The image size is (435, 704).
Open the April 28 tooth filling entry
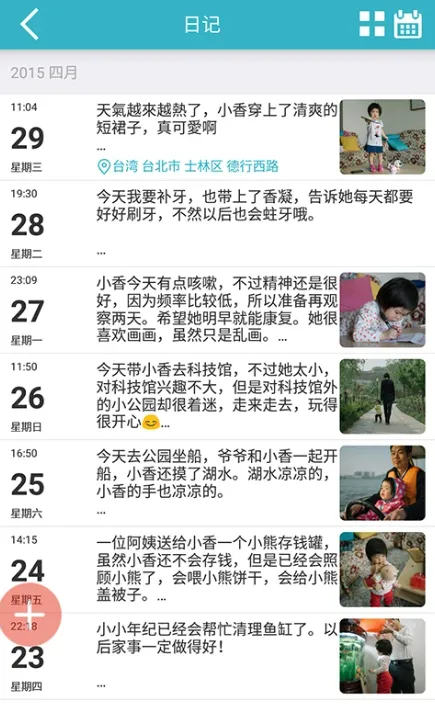[217, 224]
